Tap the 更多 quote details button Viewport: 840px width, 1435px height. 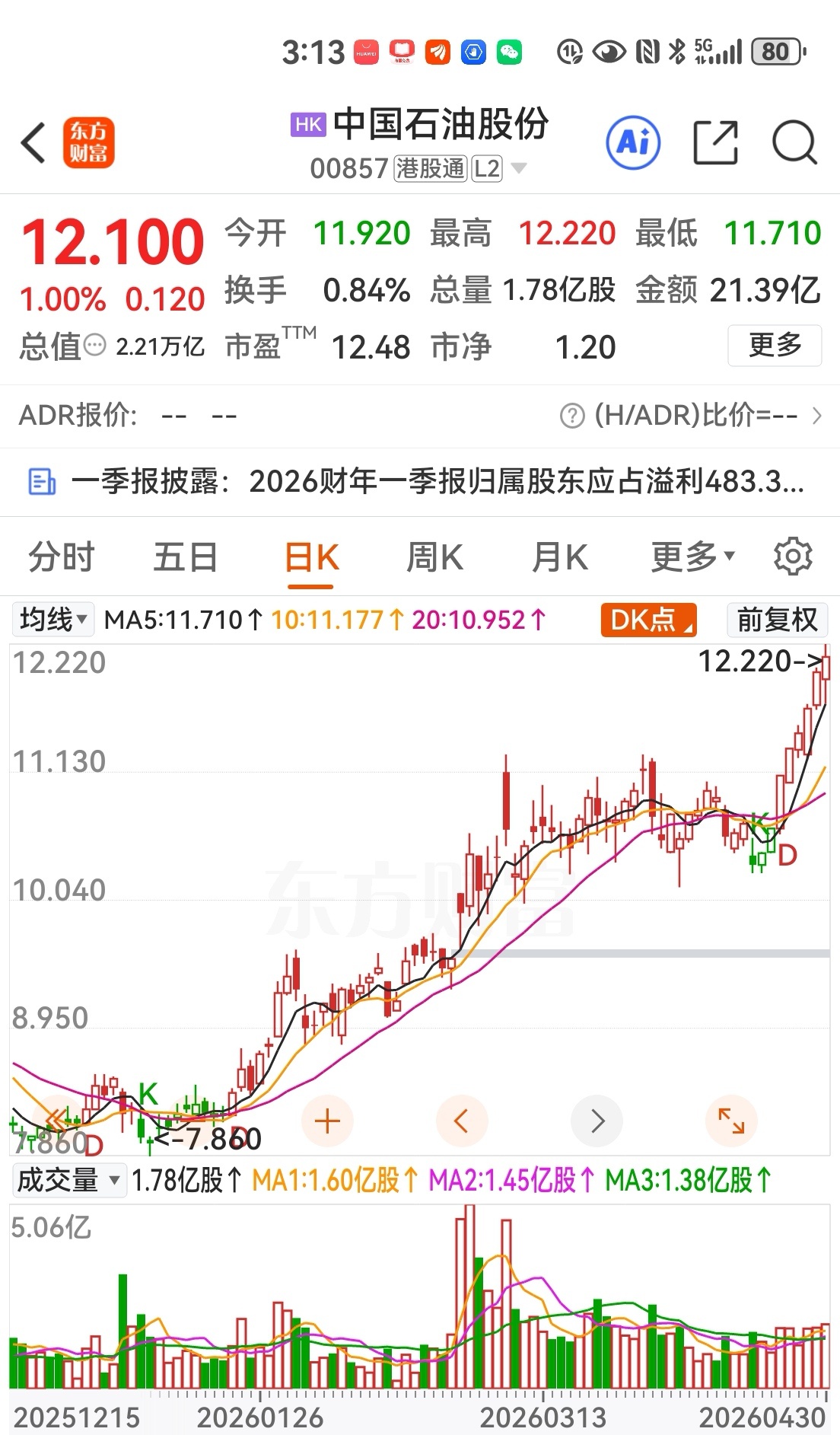pyautogui.click(x=775, y=346)
